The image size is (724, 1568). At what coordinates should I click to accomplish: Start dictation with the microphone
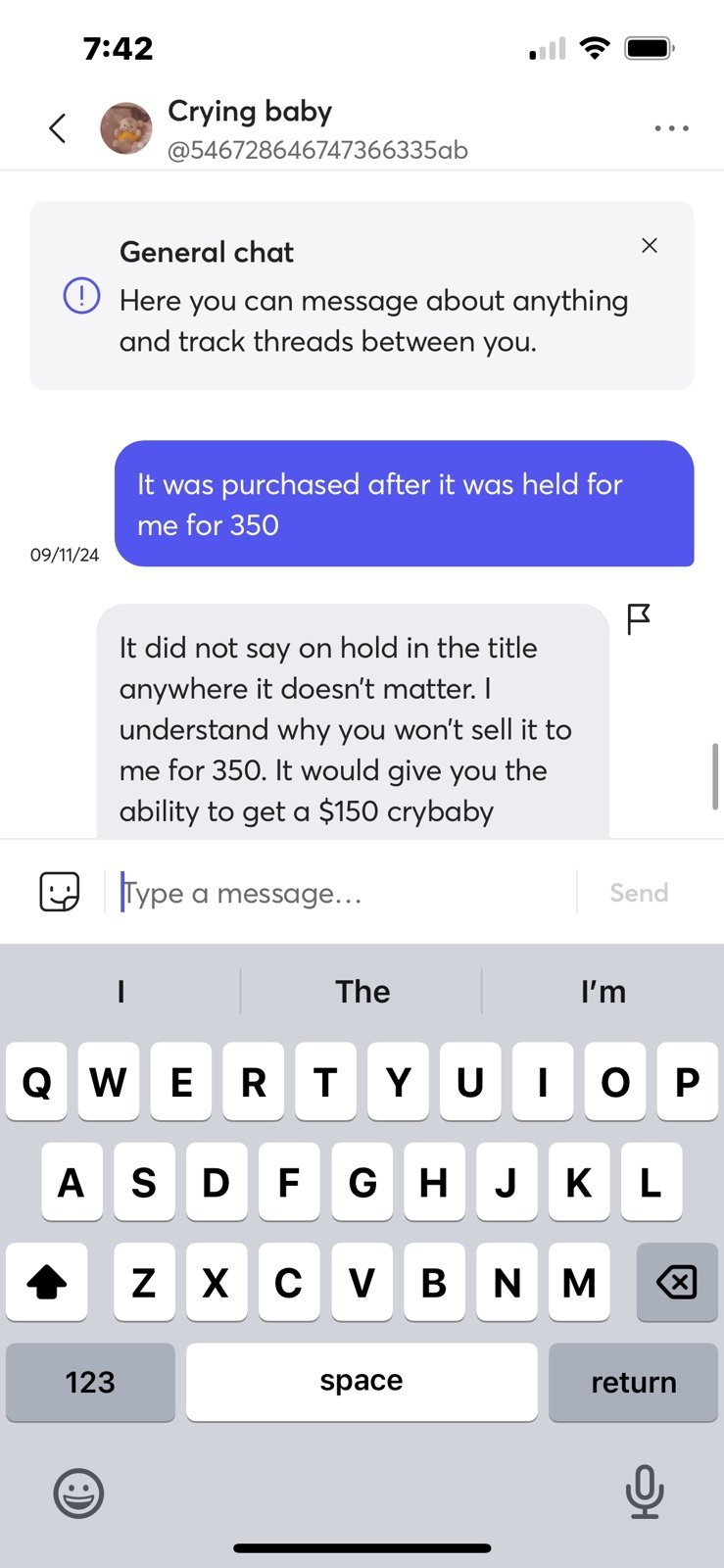click(645, 1492)
